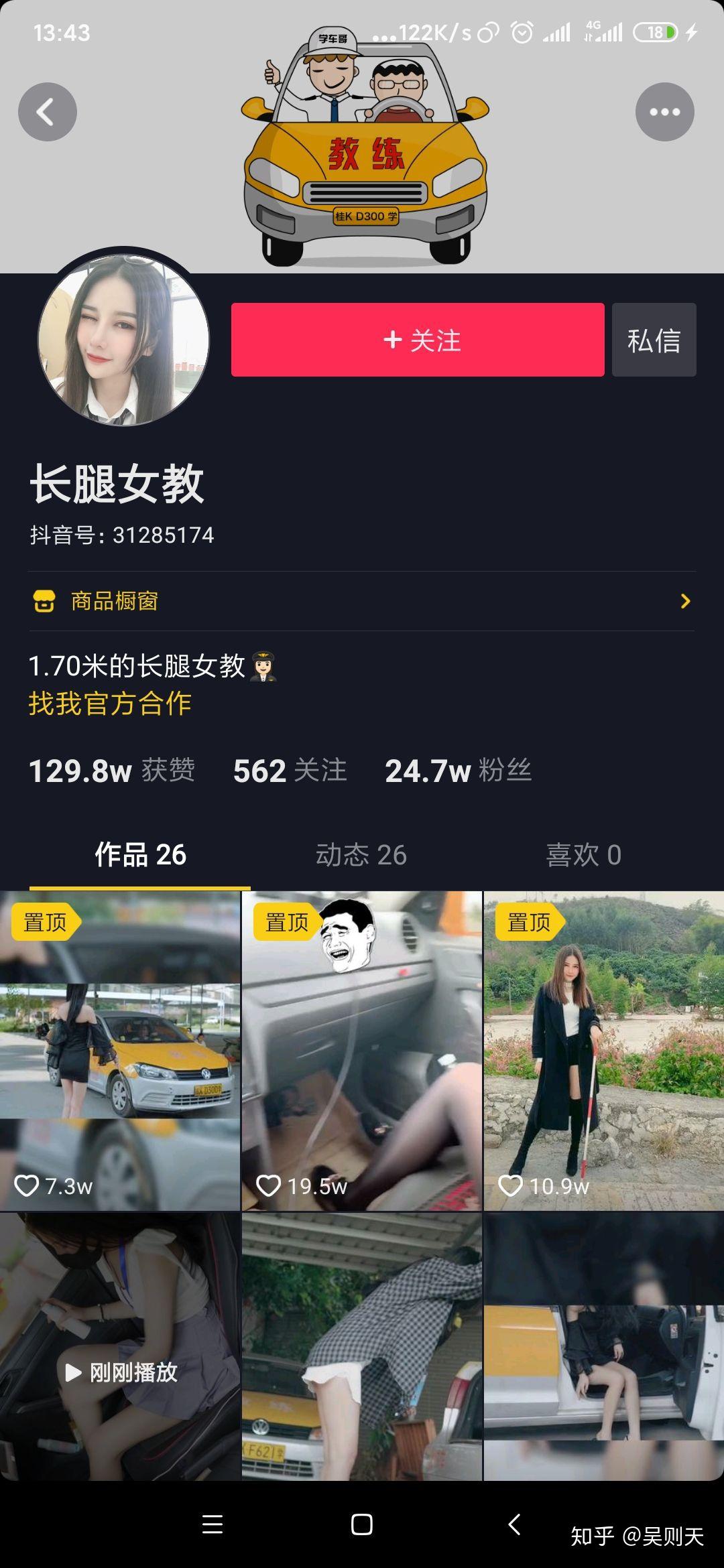This screenshot has width=724, height=1568.
Task: Switch to the 作品 26 tab
Action: point(140,855)
